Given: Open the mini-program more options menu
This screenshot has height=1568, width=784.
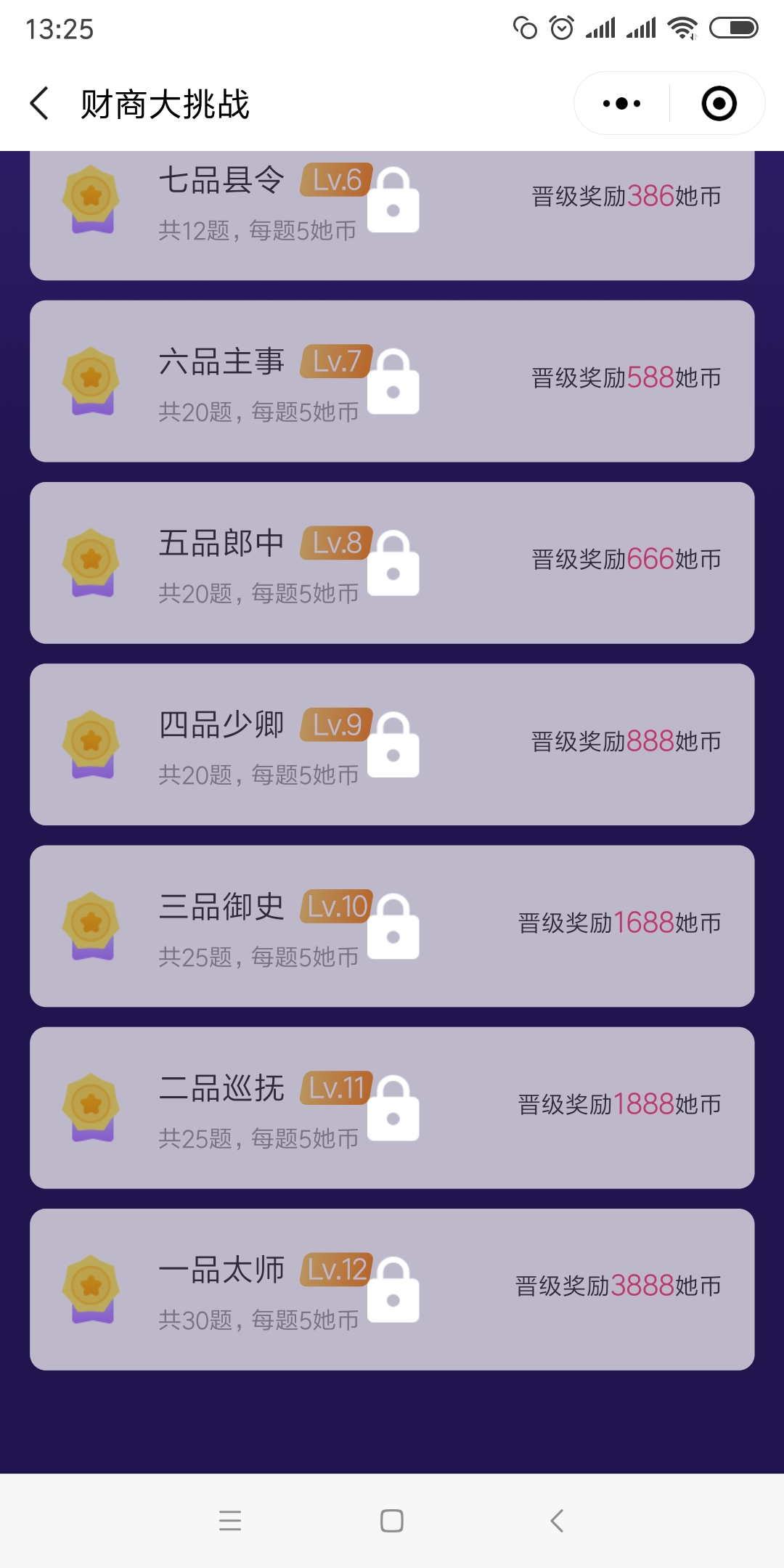Looking at the screenshot, I should pyautogui.click(x=622, y=103).
